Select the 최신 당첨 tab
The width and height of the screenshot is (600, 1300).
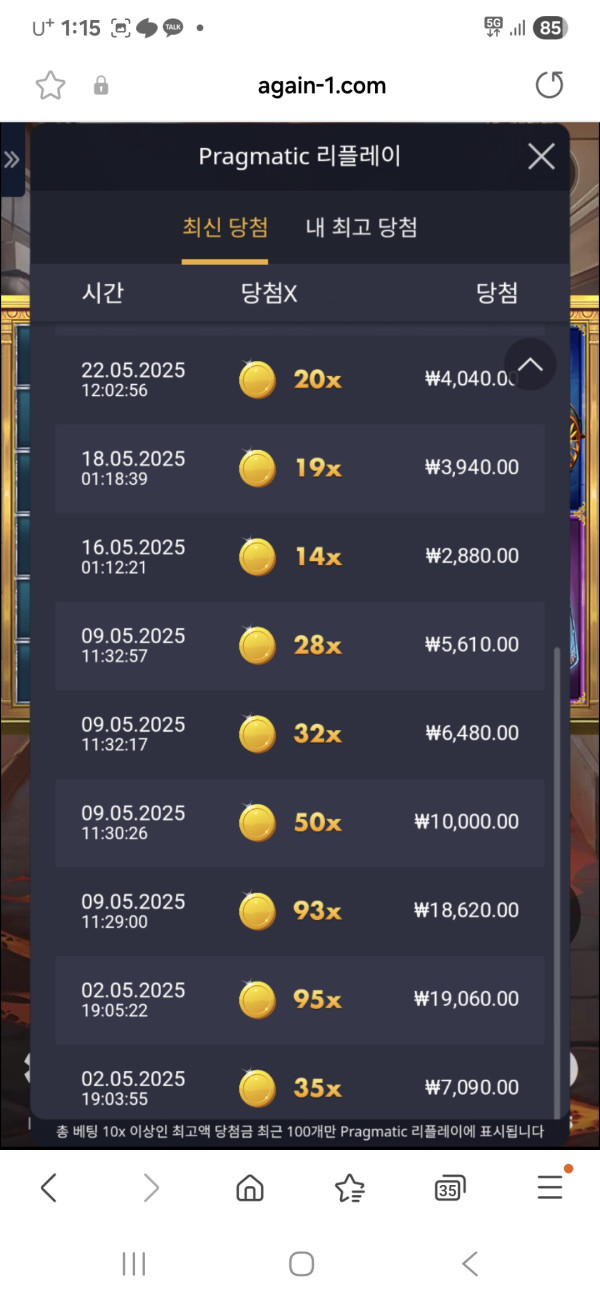[225, 227]
